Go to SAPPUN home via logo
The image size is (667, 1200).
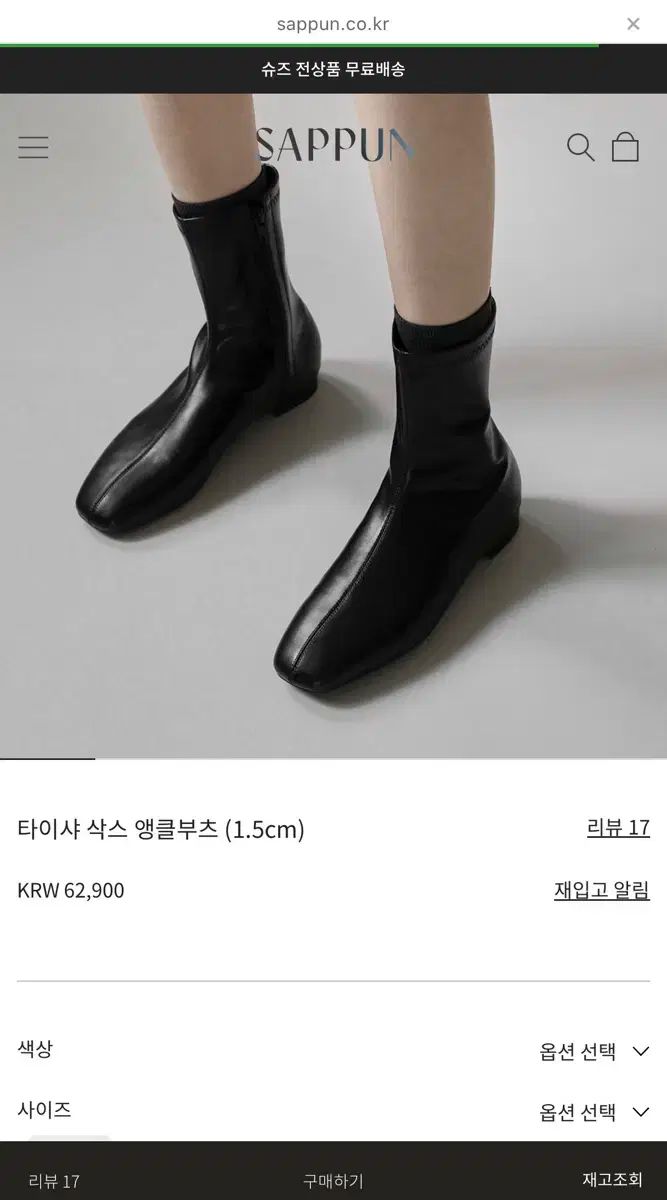(333, 146)
